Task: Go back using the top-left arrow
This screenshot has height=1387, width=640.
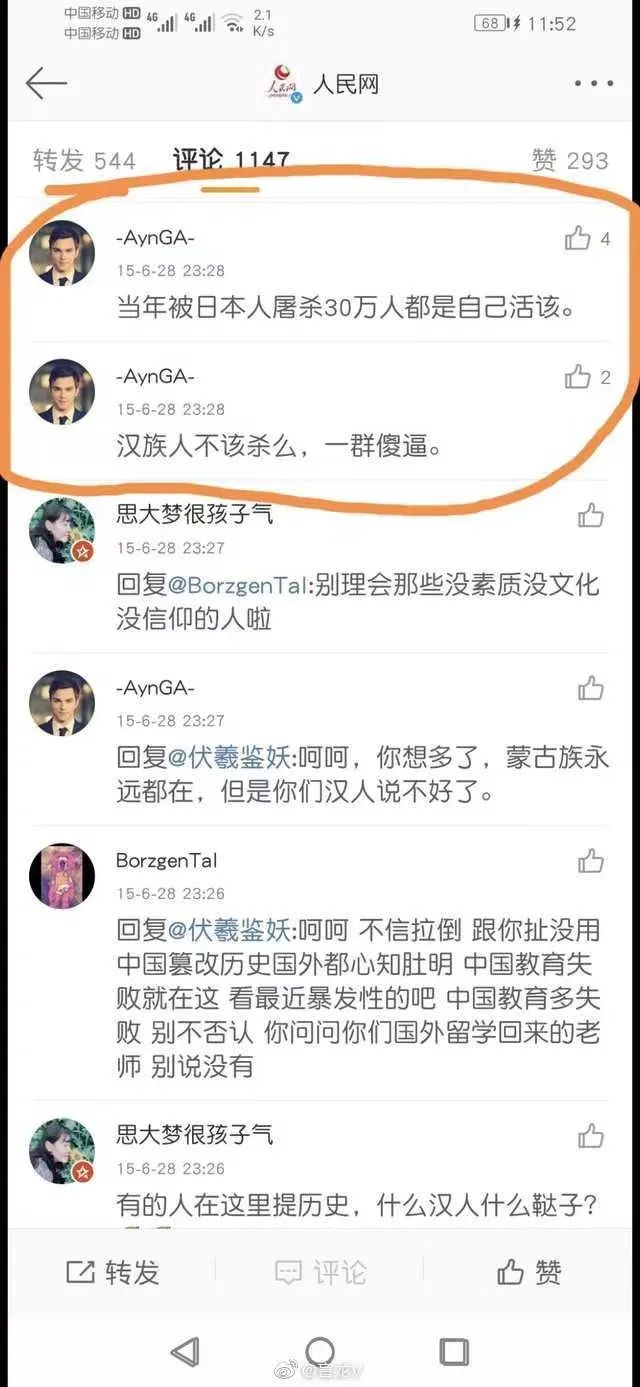Action: pyautogui.click(x=45, y=84)
